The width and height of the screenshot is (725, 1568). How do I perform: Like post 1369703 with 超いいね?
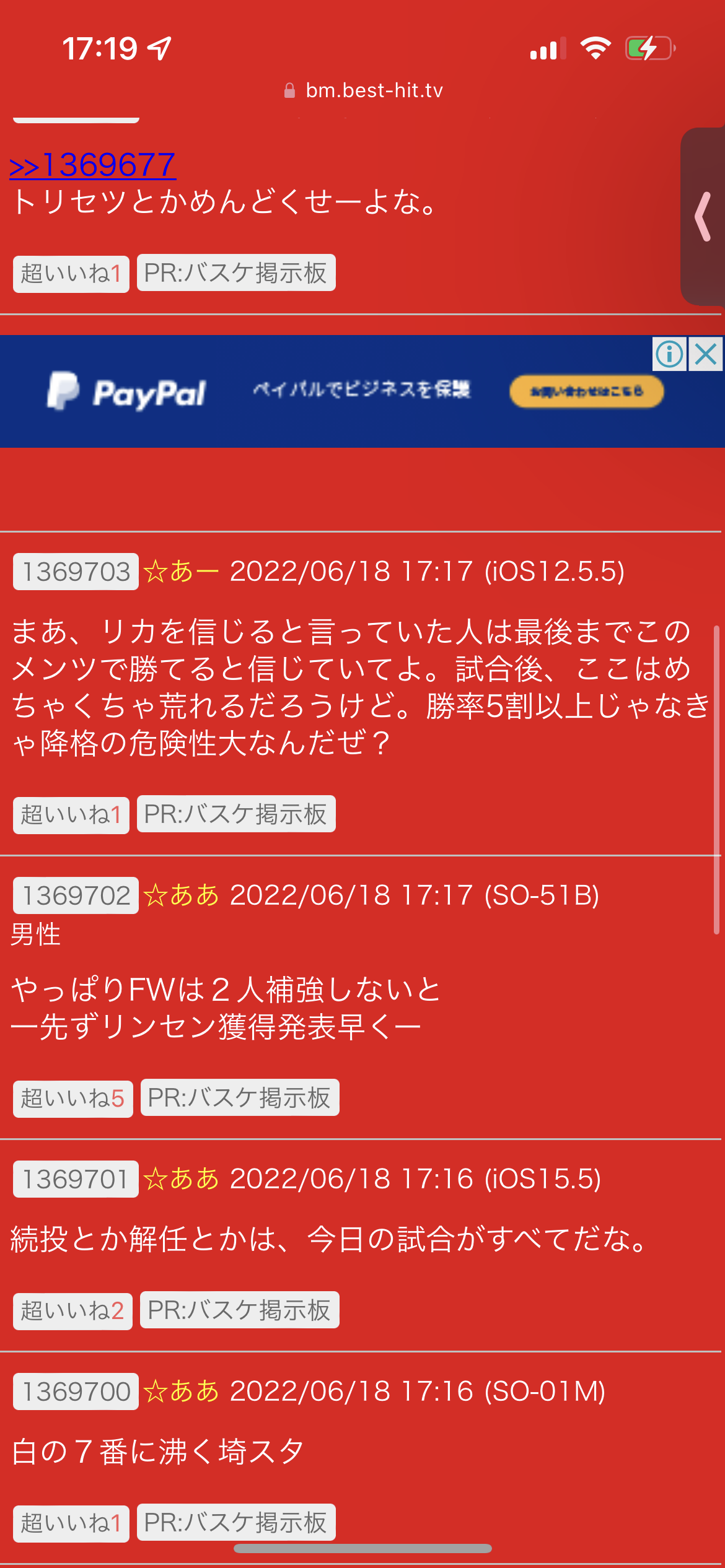(71, 815)
